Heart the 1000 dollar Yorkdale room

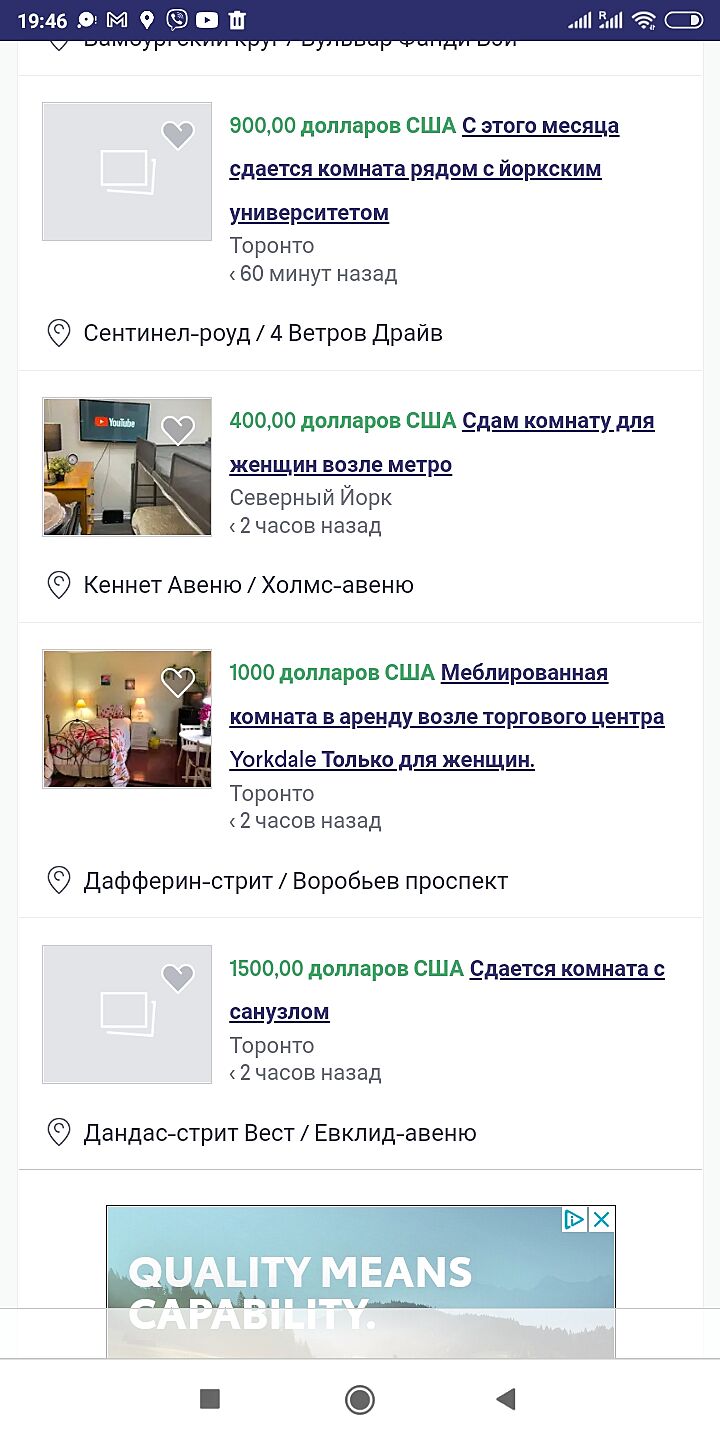click(178, 682)
